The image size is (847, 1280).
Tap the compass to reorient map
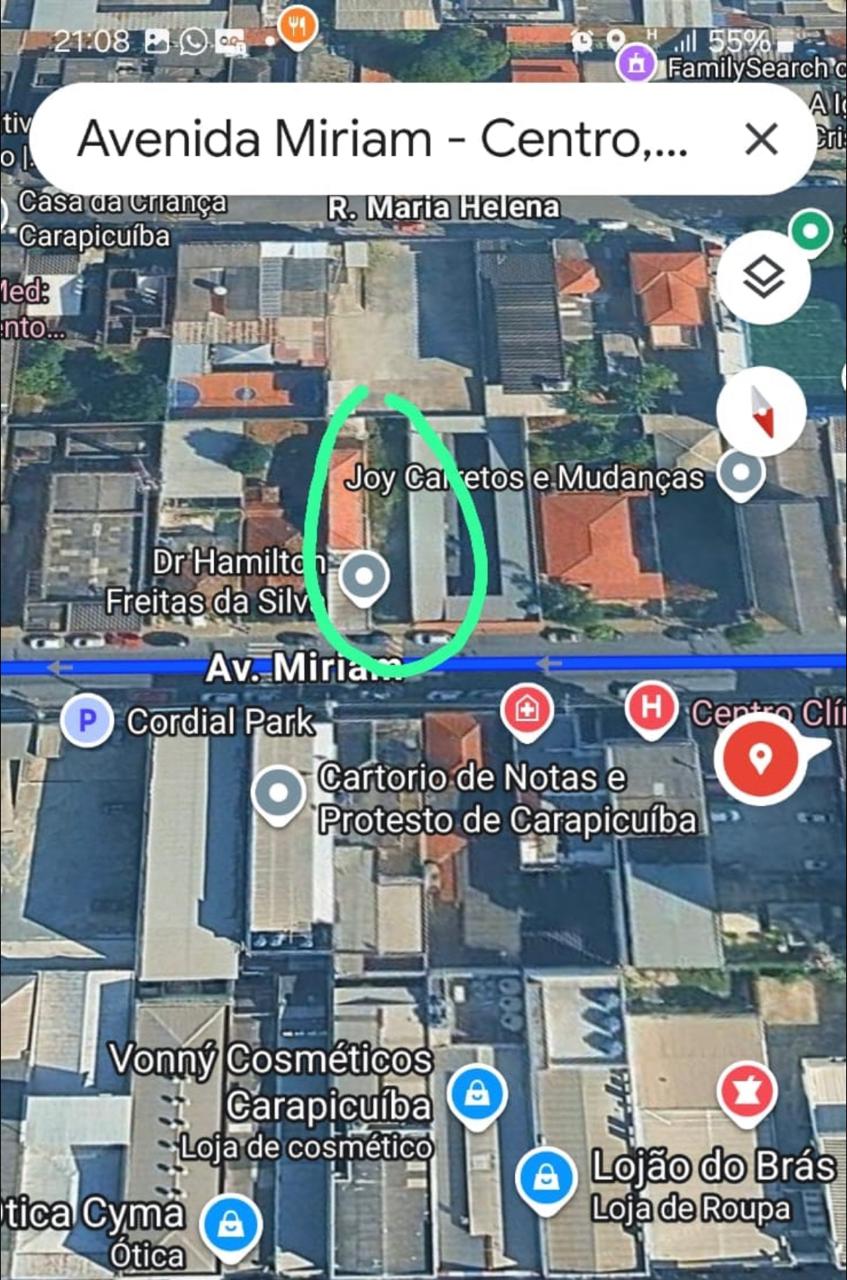762,410
